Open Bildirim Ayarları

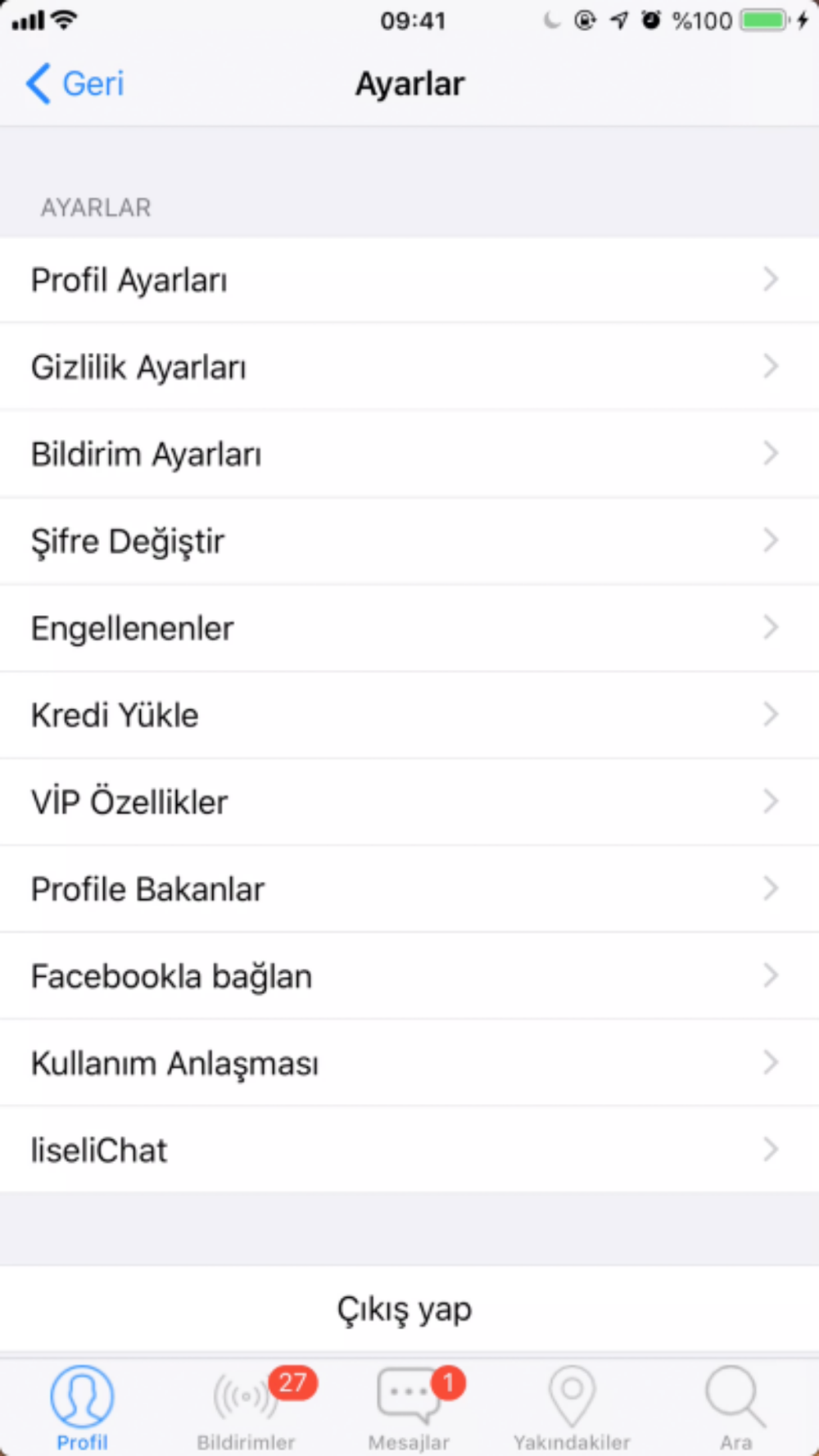(409, 454)
